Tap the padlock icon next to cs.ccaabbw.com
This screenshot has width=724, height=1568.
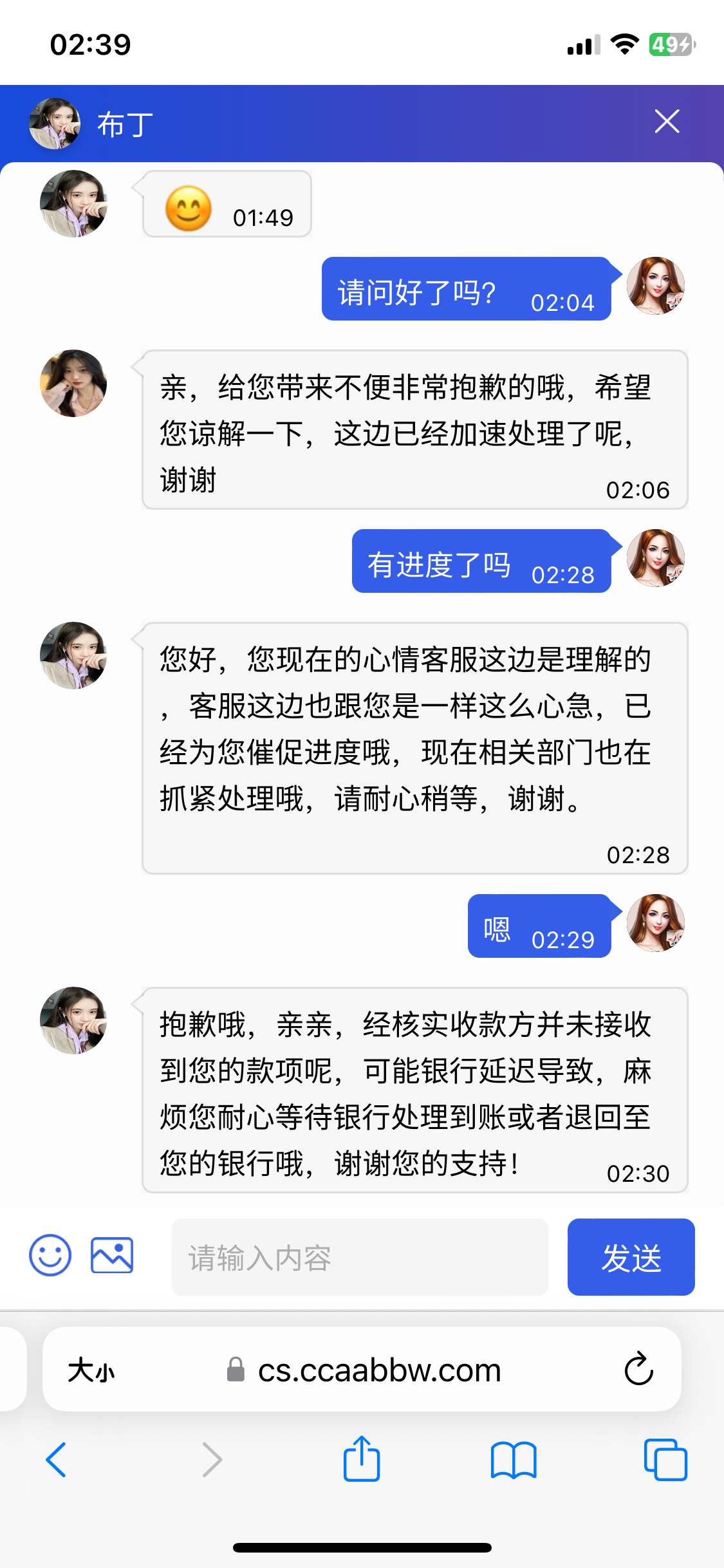pyautogui.click(x=237, y=1369)
